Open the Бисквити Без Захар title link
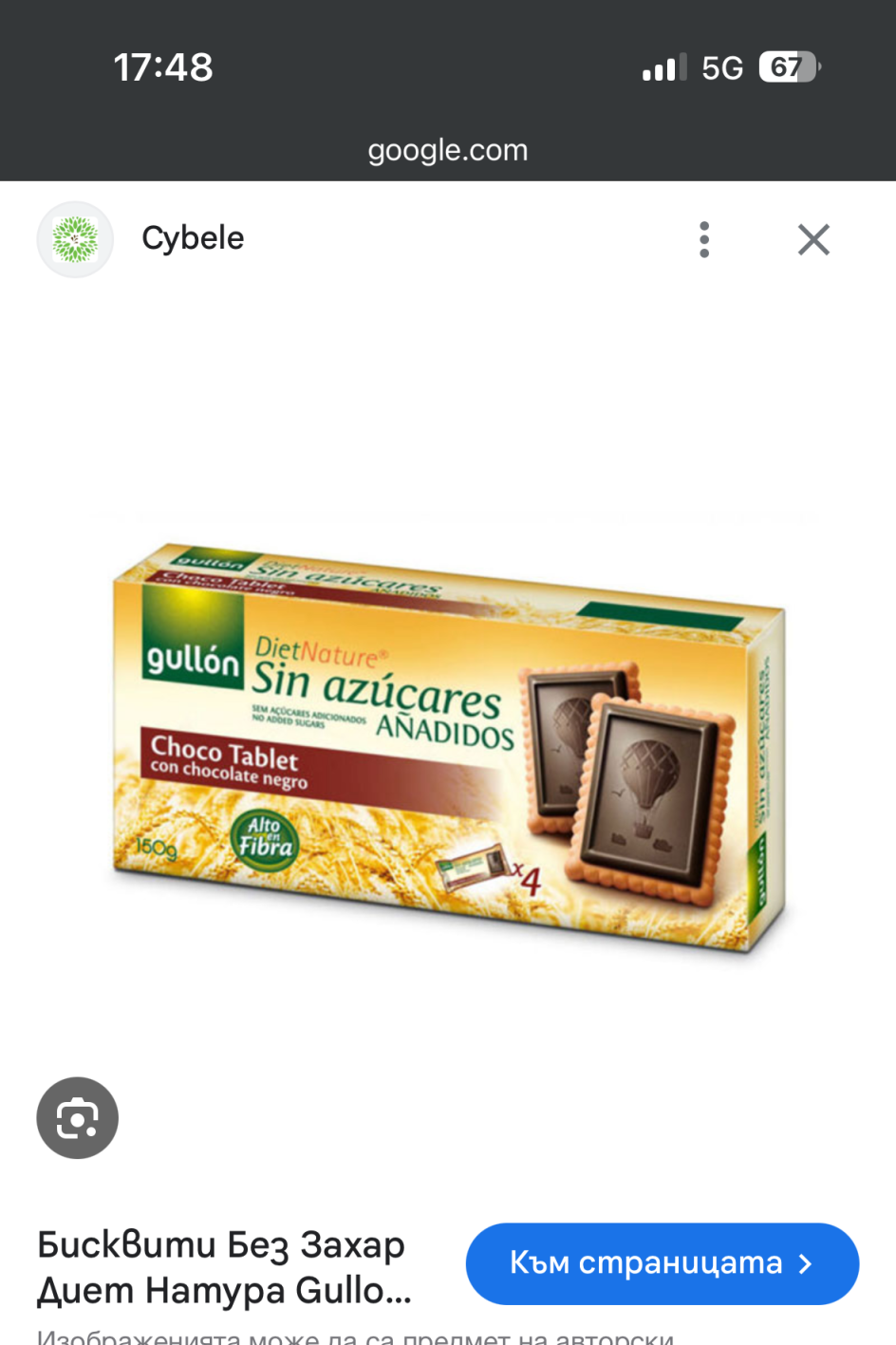The width and height of the screenshot is (896, 1345). pyautogui.click(x=224, y=1267)
